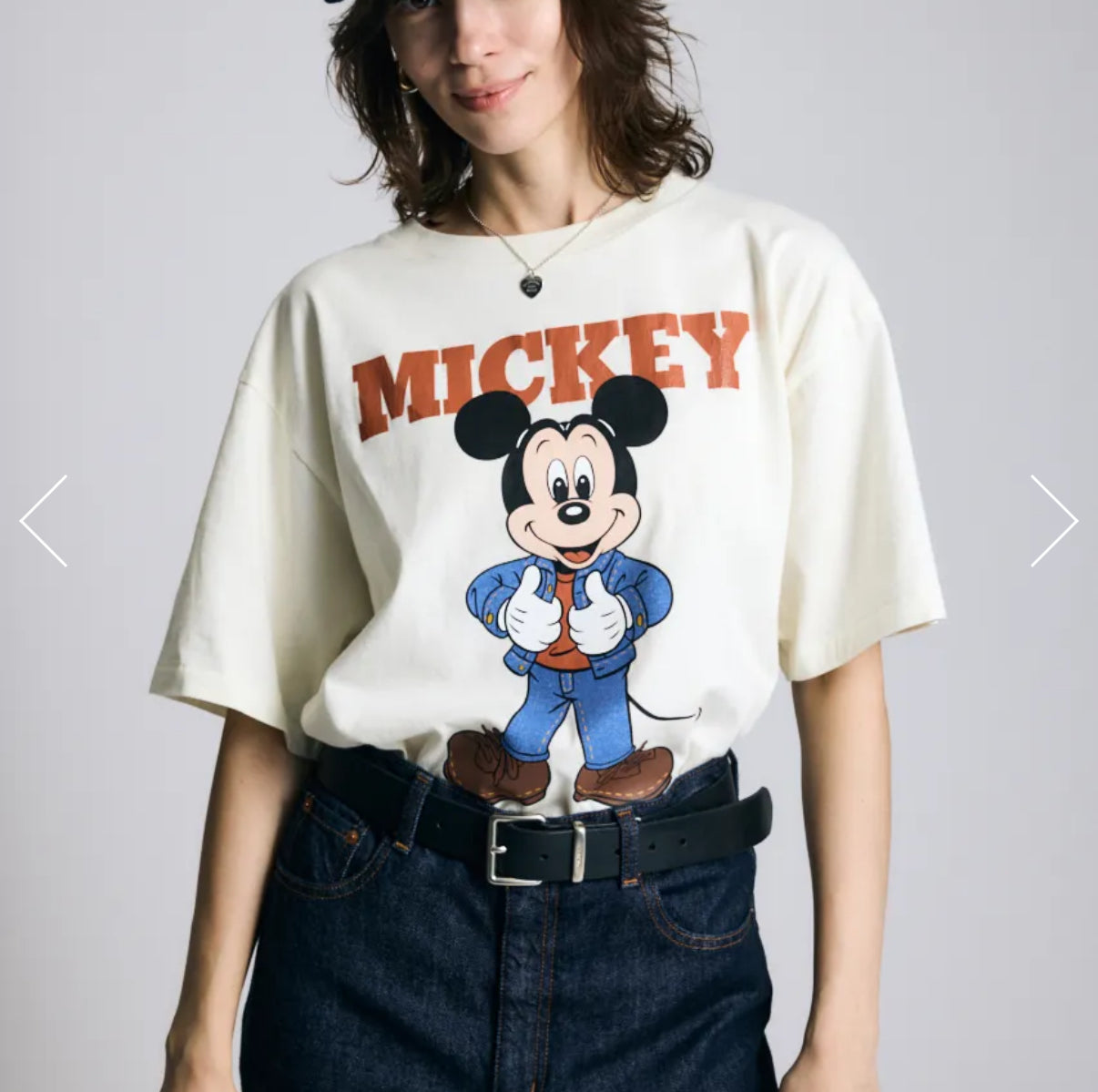Go to the next product image
The image size is (1098, 1092).
1053,521
